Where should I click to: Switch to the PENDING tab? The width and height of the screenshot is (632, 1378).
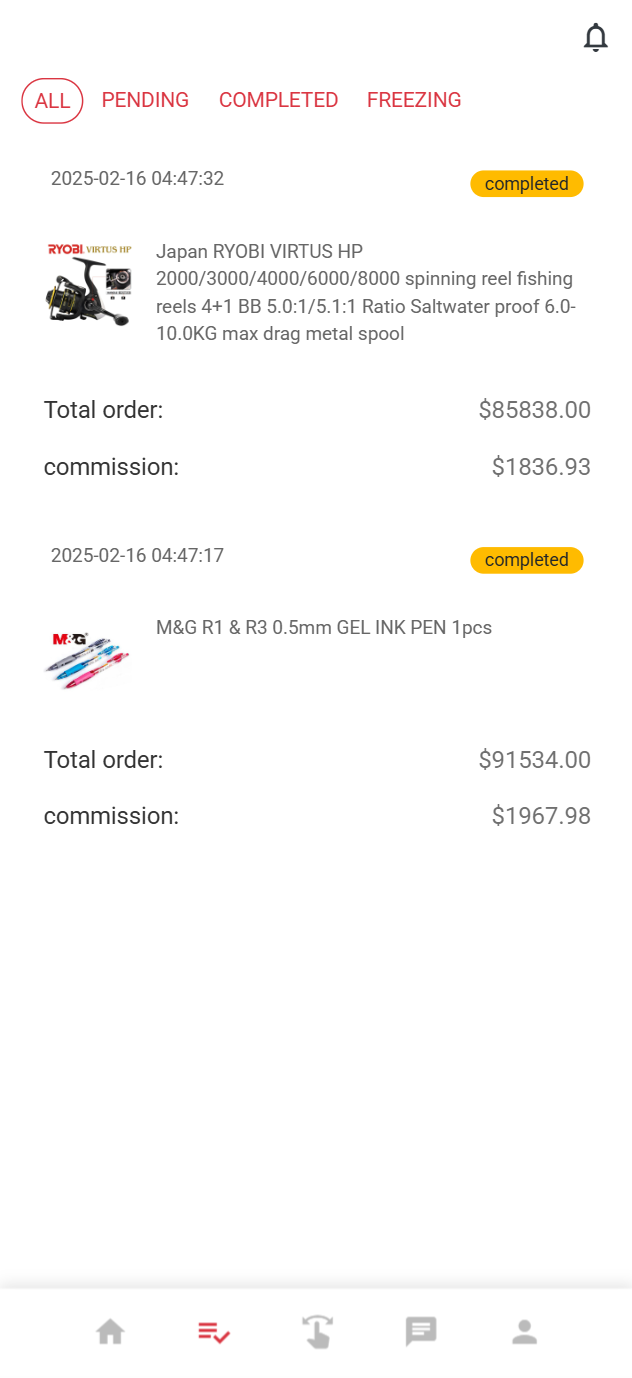[x=145, y=100]
